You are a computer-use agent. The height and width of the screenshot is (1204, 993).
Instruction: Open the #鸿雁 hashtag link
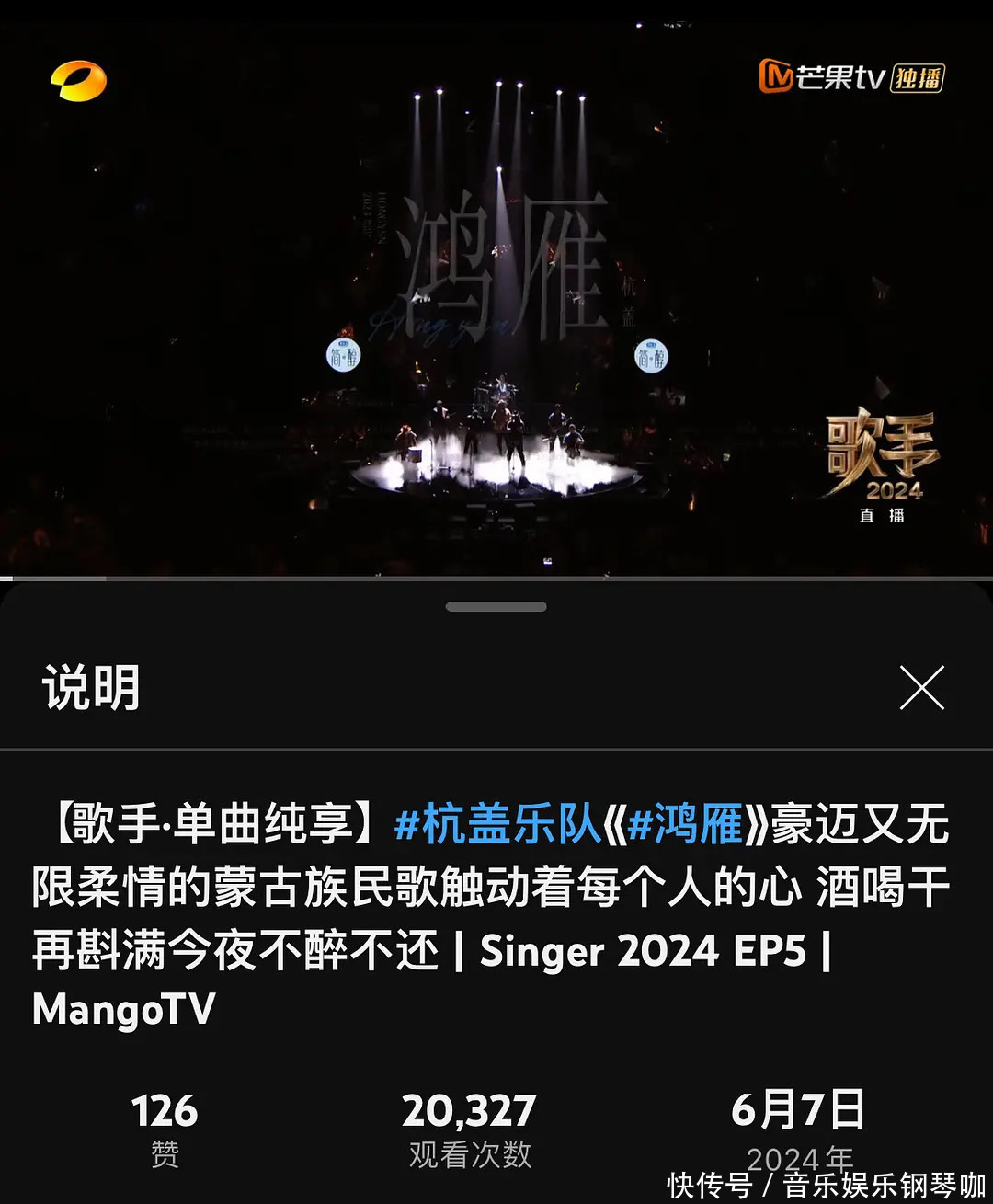(x=685, y=823)
